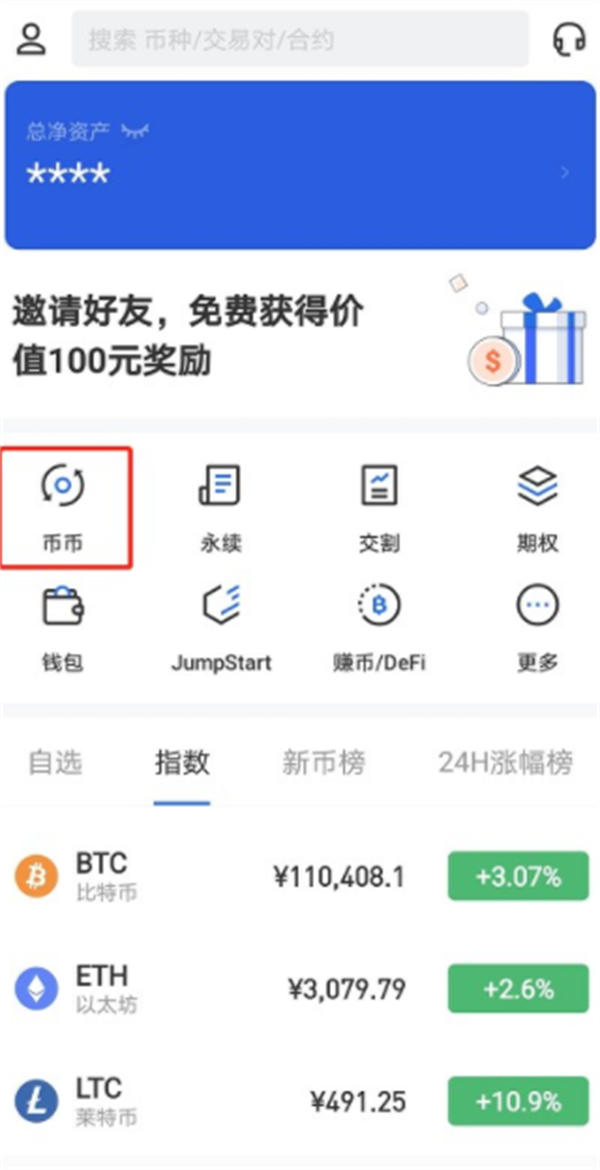Viewport: 600px width, 1170px height.
Task: Open 币币 spot trading
Action: click(63, 507)
